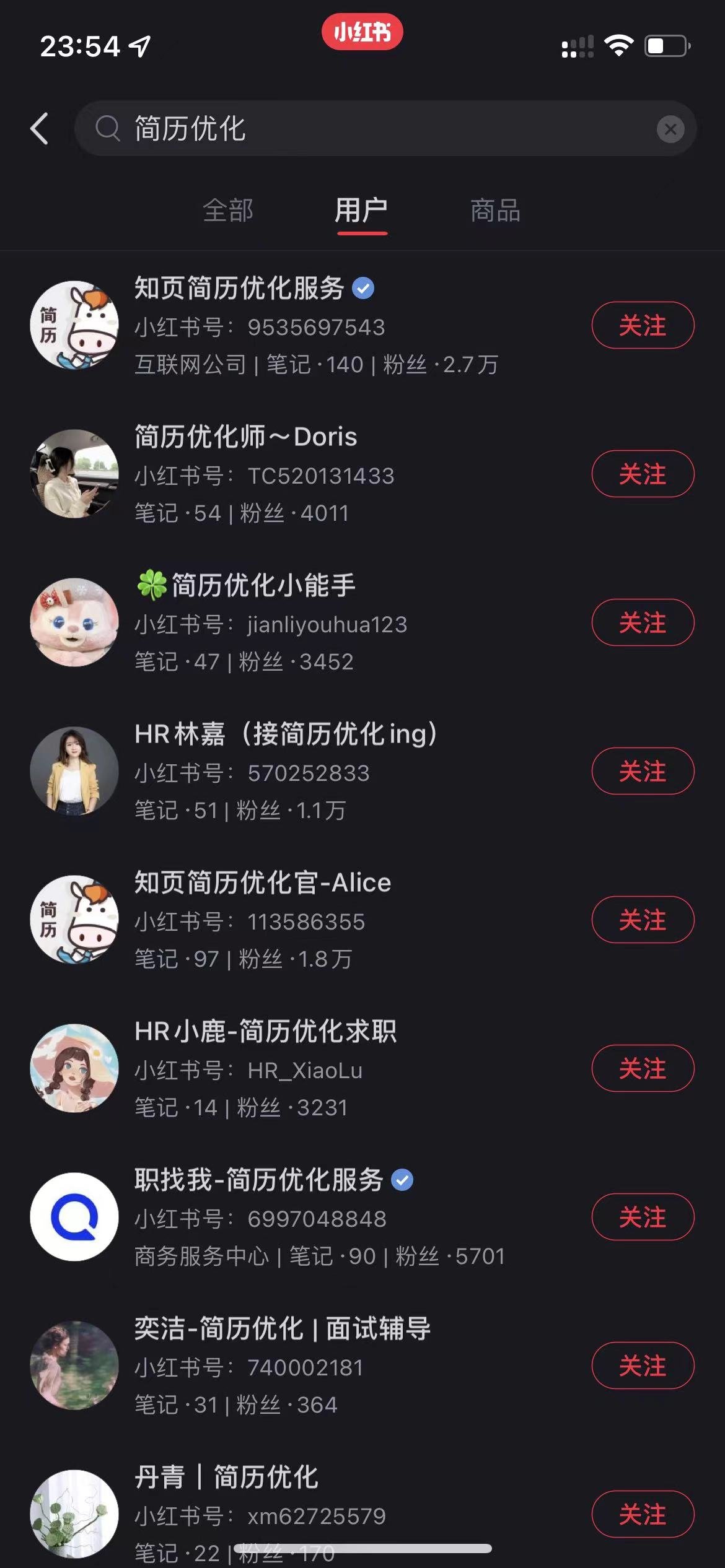This screenshot has width=725, height=1568.
Task: Open 简历优化师～Doris user profile
Action: pos(245,437)
